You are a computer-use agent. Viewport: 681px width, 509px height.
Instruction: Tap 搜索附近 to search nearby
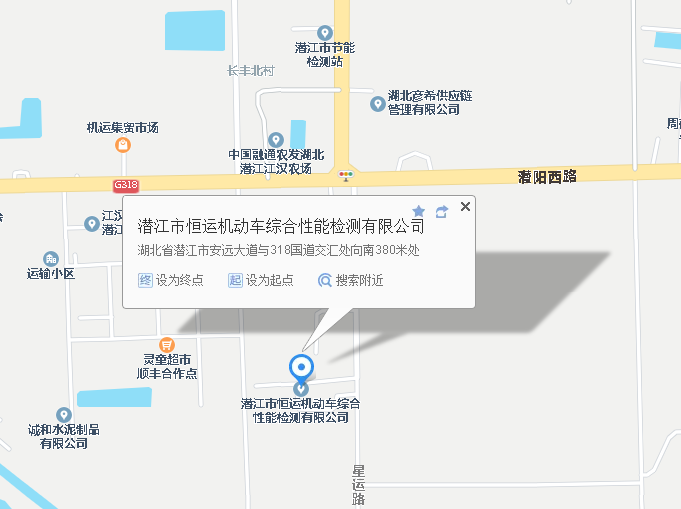[x=350, y=280]
